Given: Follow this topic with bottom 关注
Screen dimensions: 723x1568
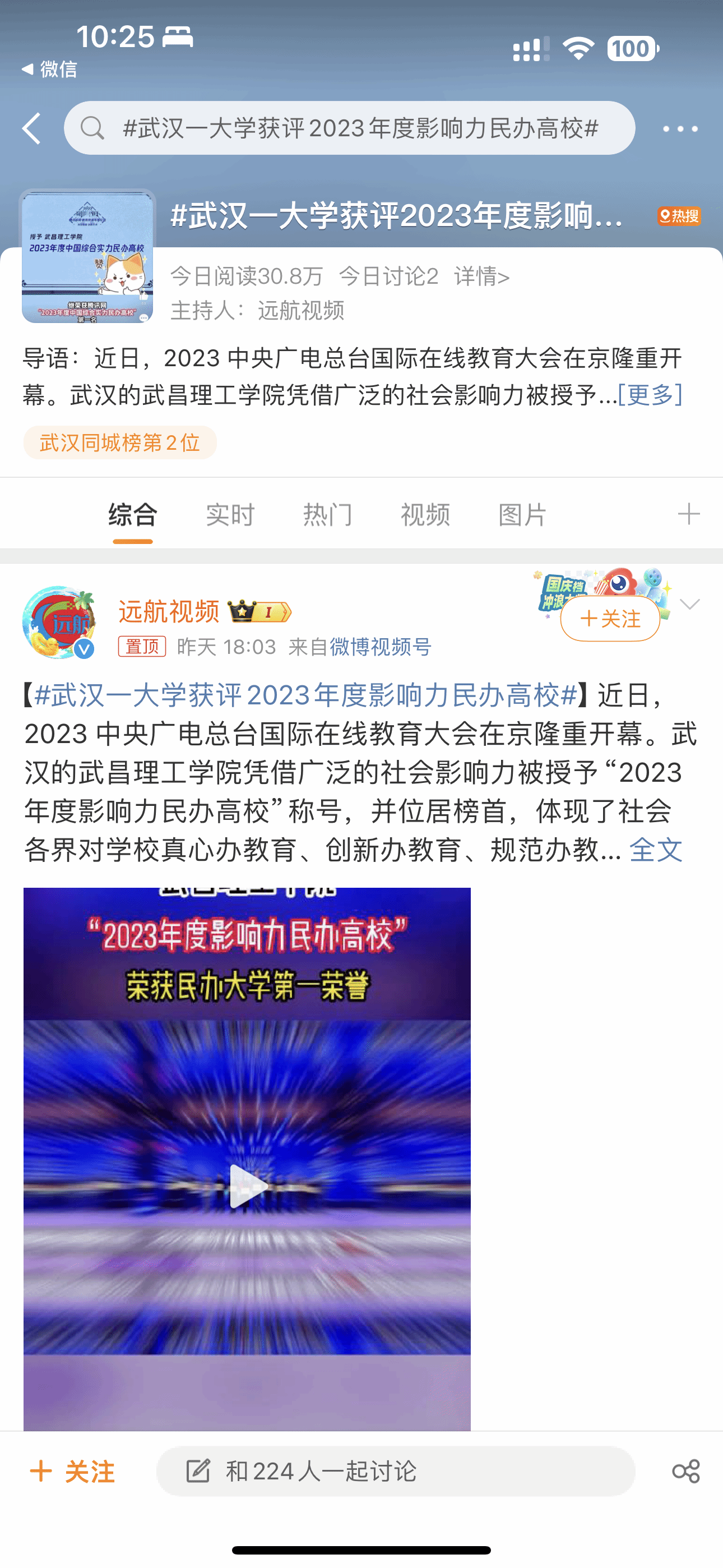Looking at the screenshot, I should click(73, 1472).
